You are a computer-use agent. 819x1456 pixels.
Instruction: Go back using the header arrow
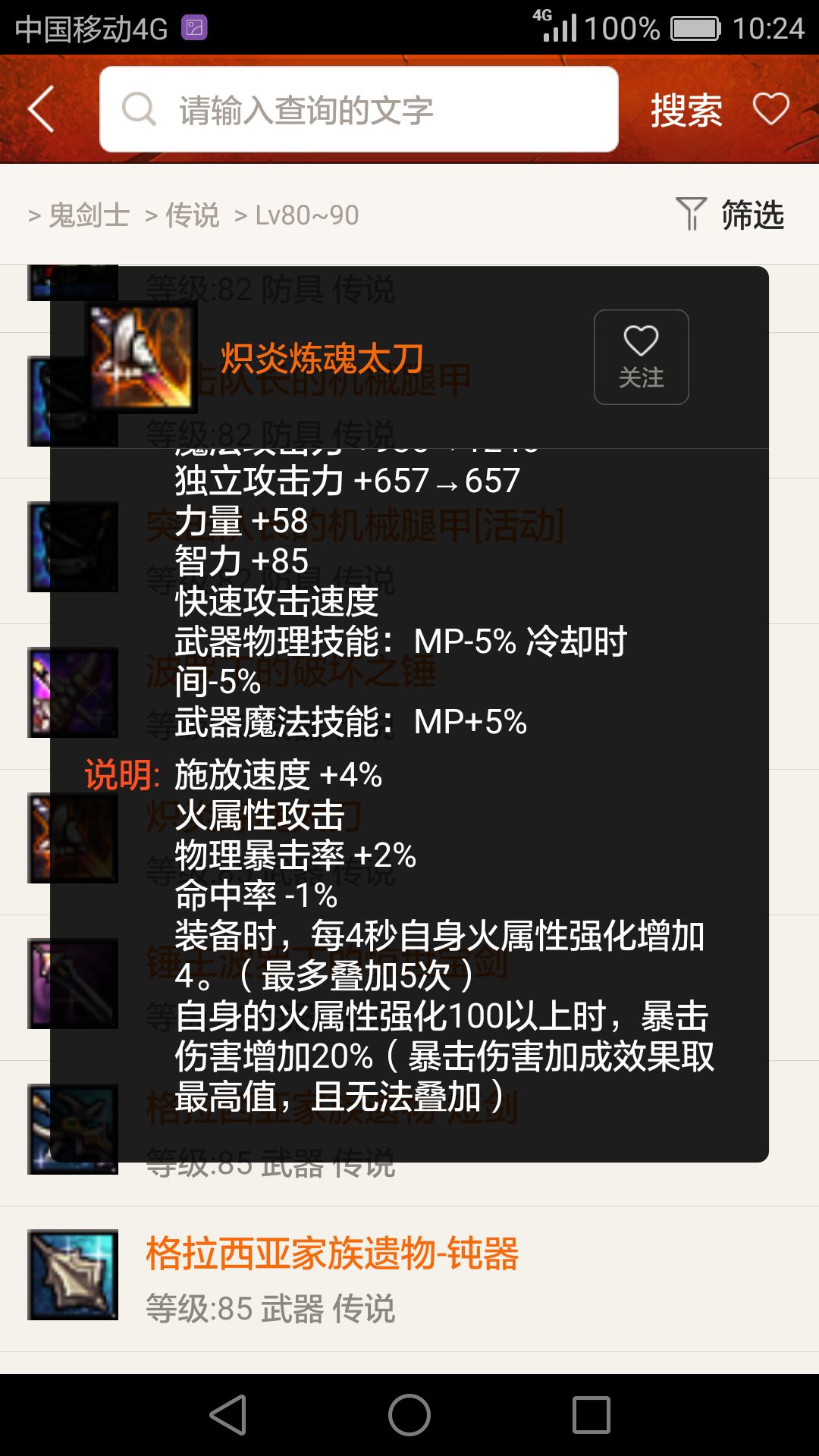click(x=42, y=109)
